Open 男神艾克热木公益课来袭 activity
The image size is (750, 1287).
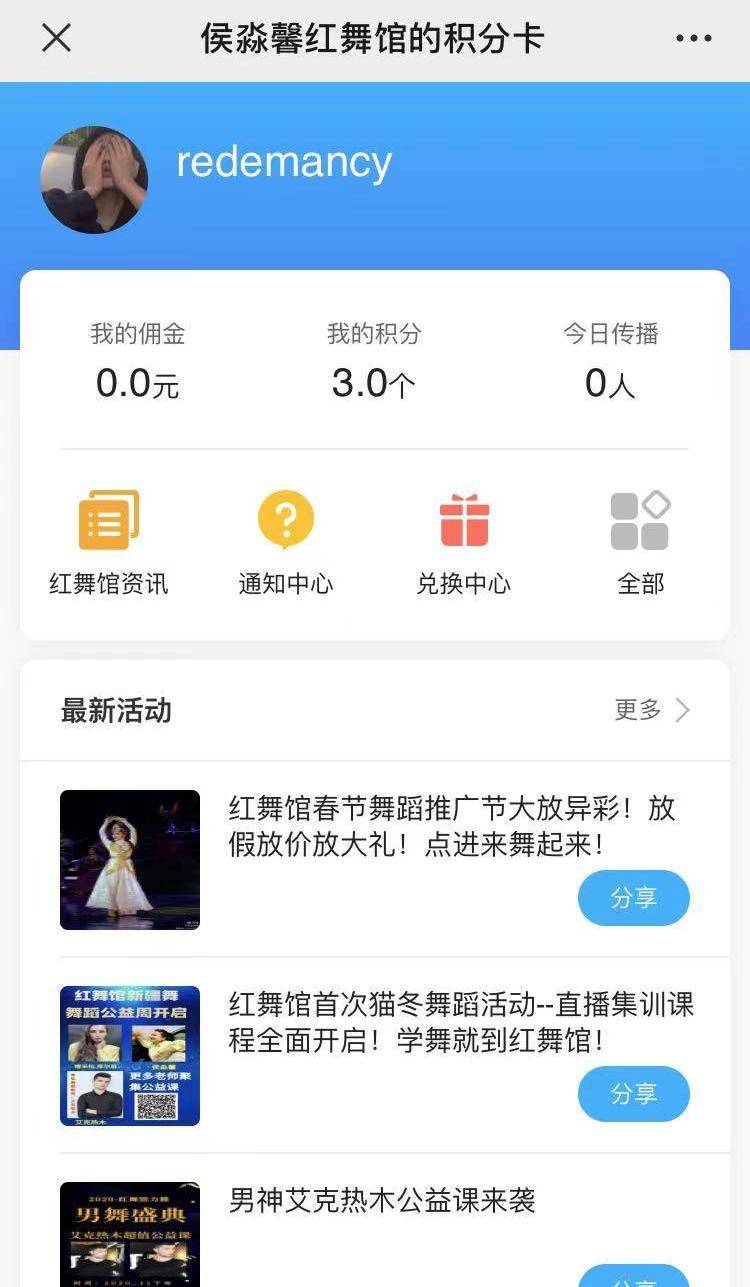[x=382, y=1200]
